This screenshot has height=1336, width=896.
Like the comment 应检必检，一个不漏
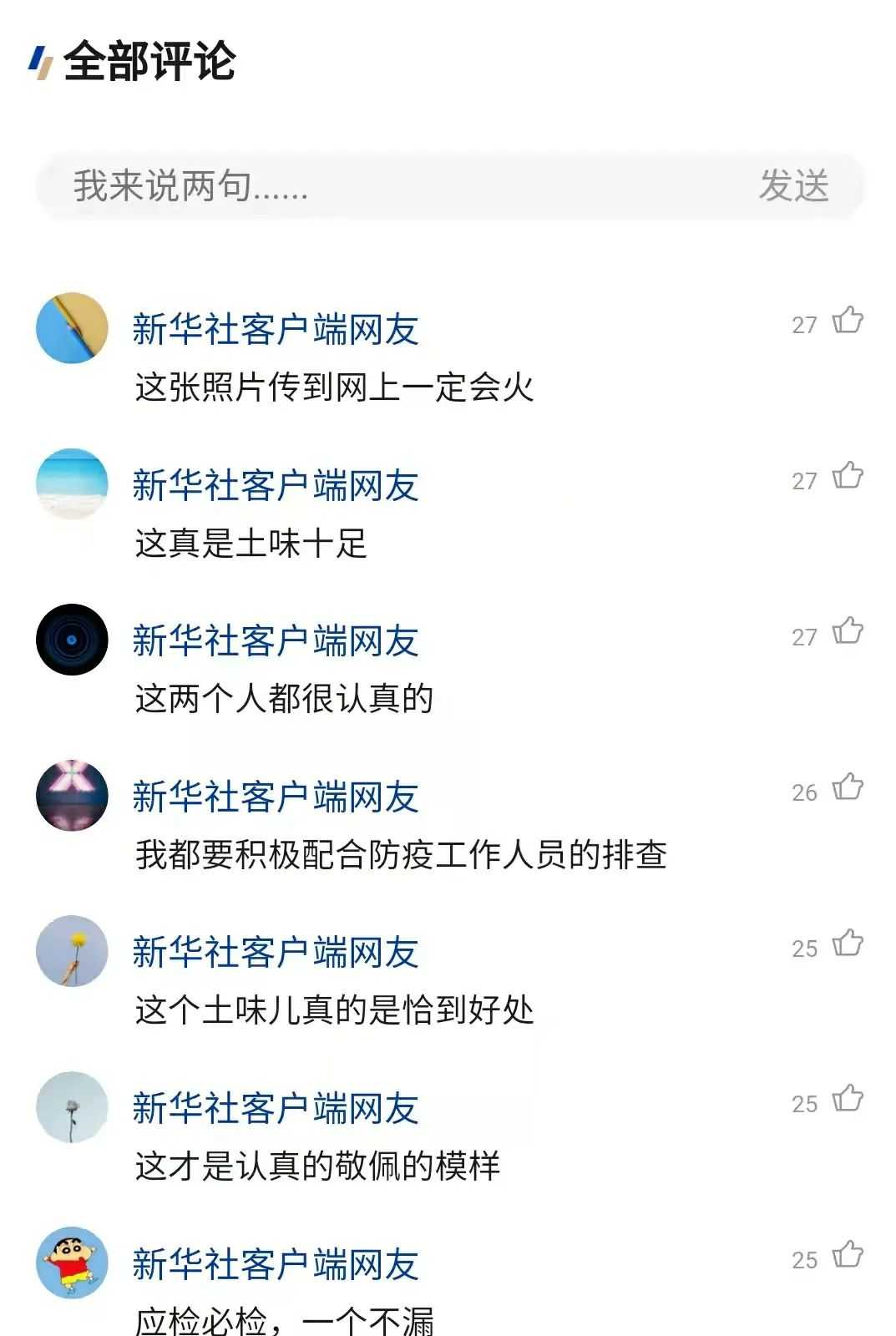848,1256
